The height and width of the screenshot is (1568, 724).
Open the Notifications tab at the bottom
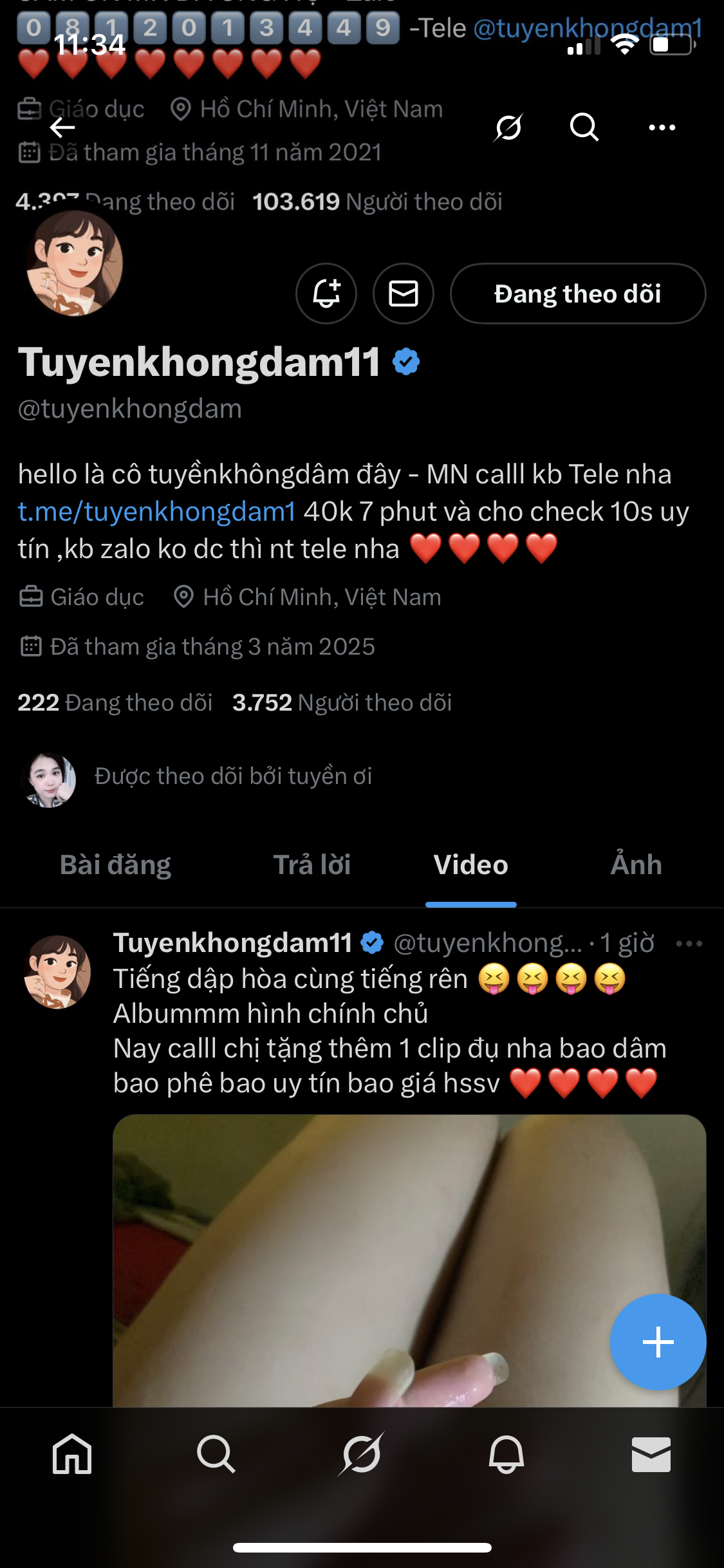click(x=506, y=1454)
